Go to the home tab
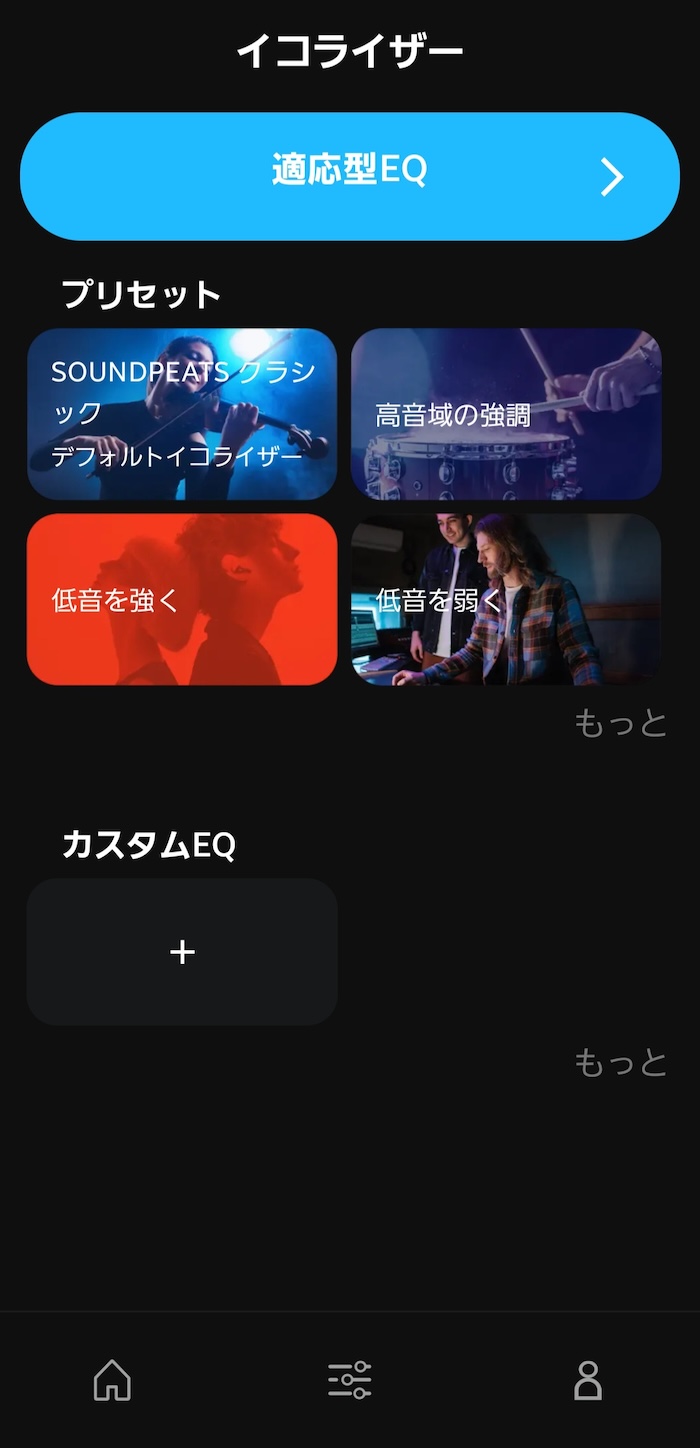700x1448 pixels. tap(112, 1381)
